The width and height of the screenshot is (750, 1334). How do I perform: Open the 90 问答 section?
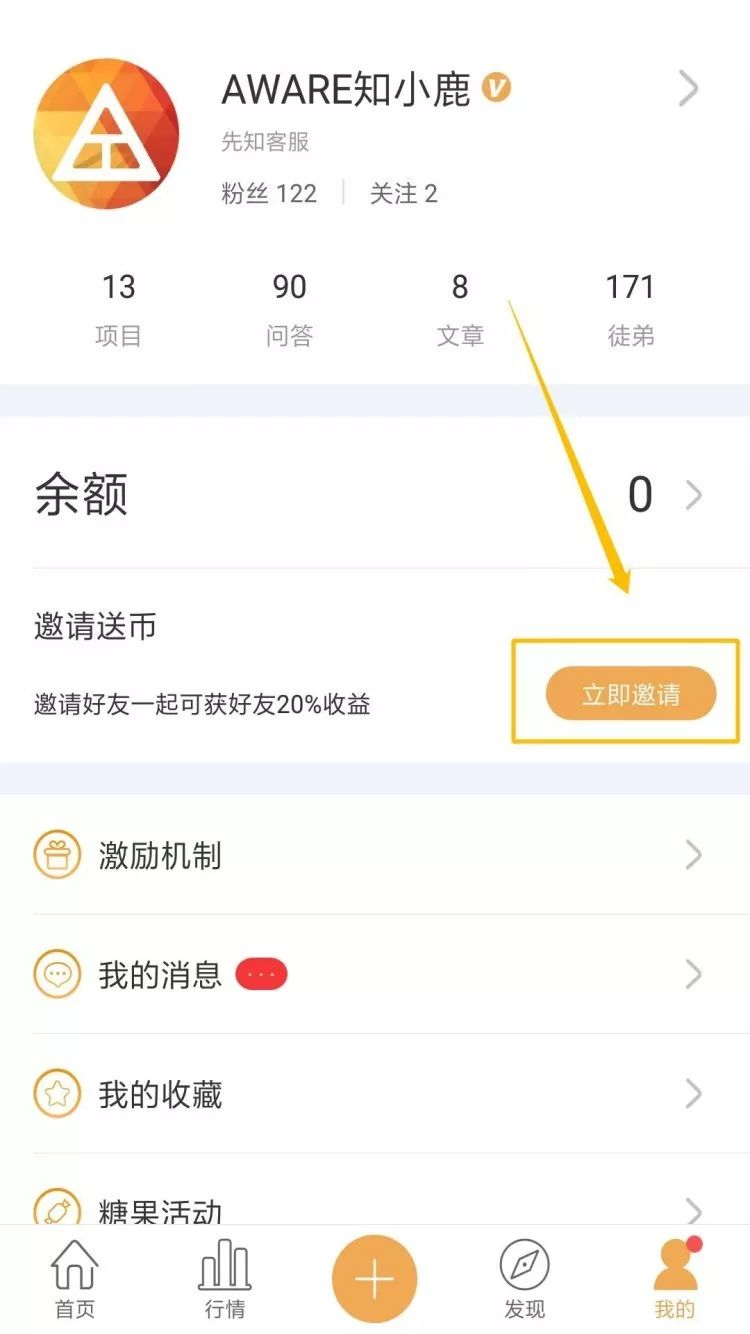pyautogui.click(x=289, y=310)
